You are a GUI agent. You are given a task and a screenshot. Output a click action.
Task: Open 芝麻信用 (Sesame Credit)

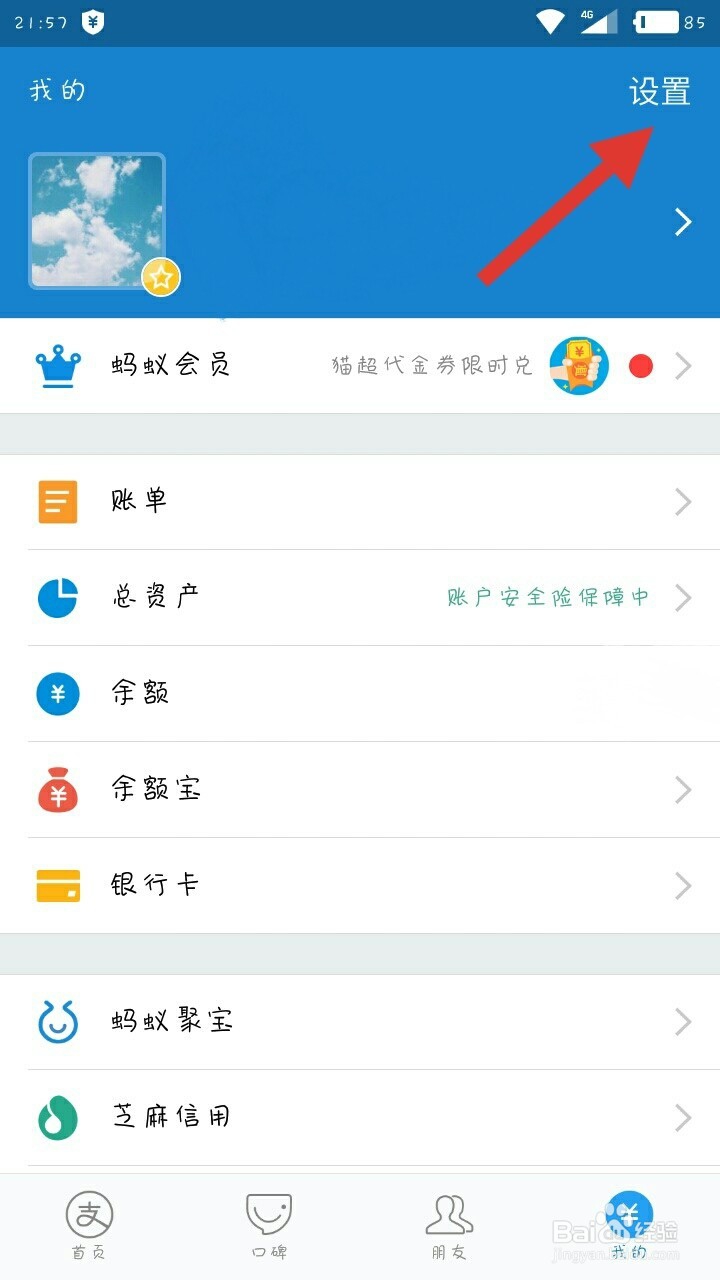[x=360, y=1117]
